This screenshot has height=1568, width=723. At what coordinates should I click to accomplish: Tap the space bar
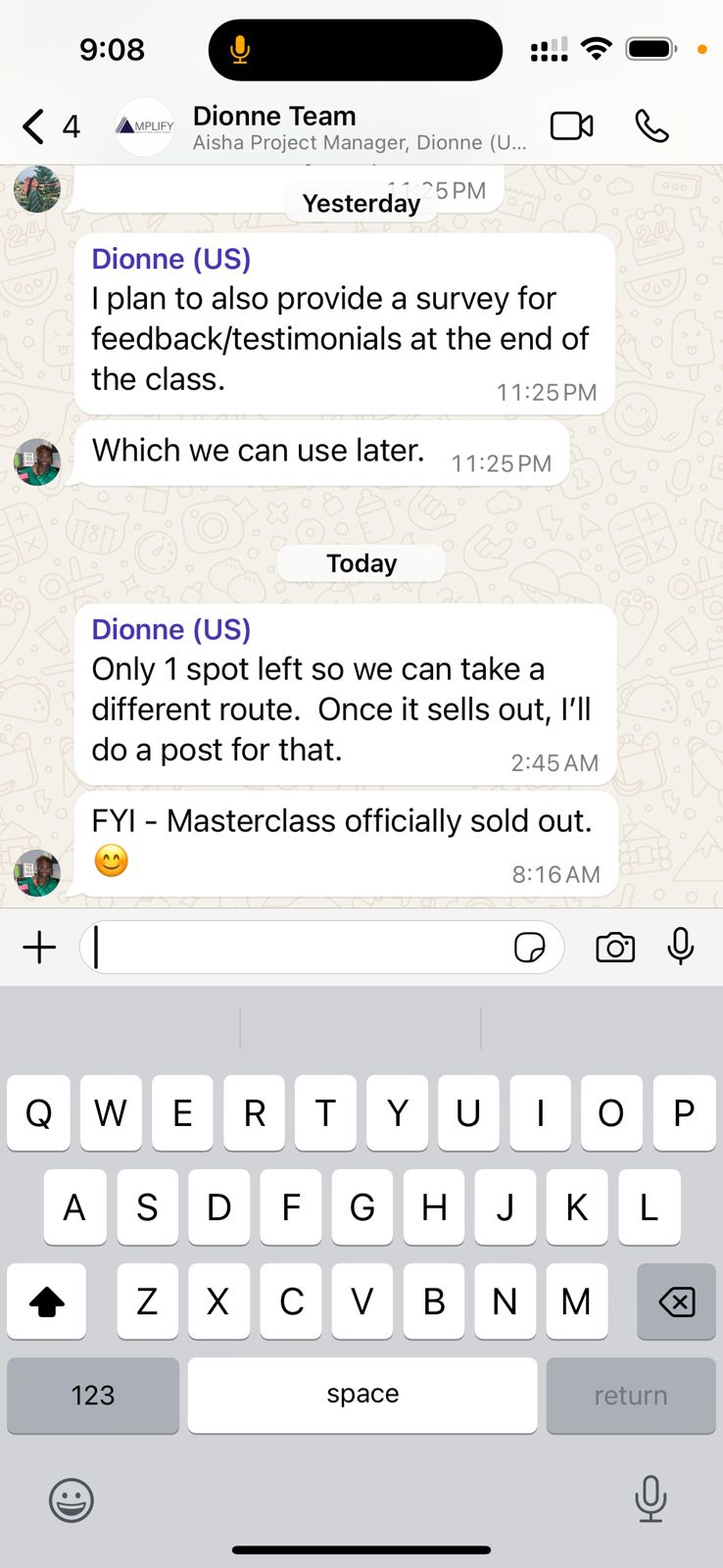362,1395
